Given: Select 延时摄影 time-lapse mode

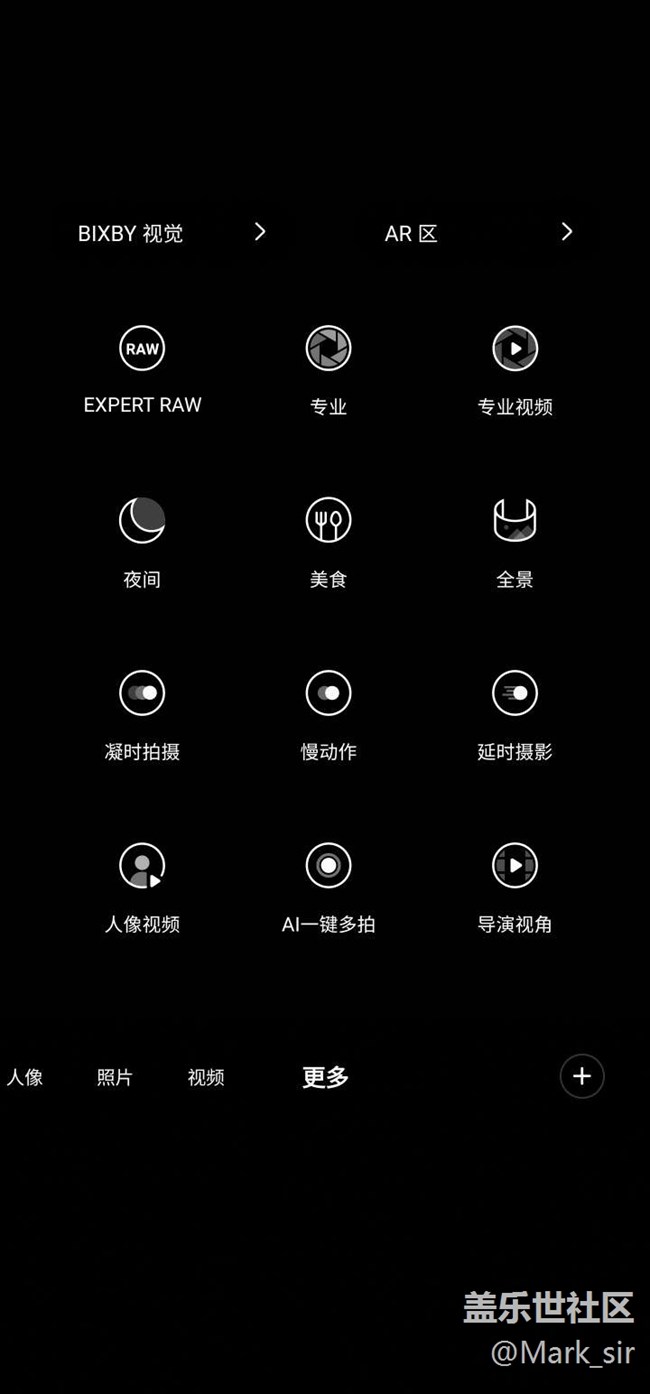Looking at the screenshot, I should pyautogui.click(x=515, y=693).
